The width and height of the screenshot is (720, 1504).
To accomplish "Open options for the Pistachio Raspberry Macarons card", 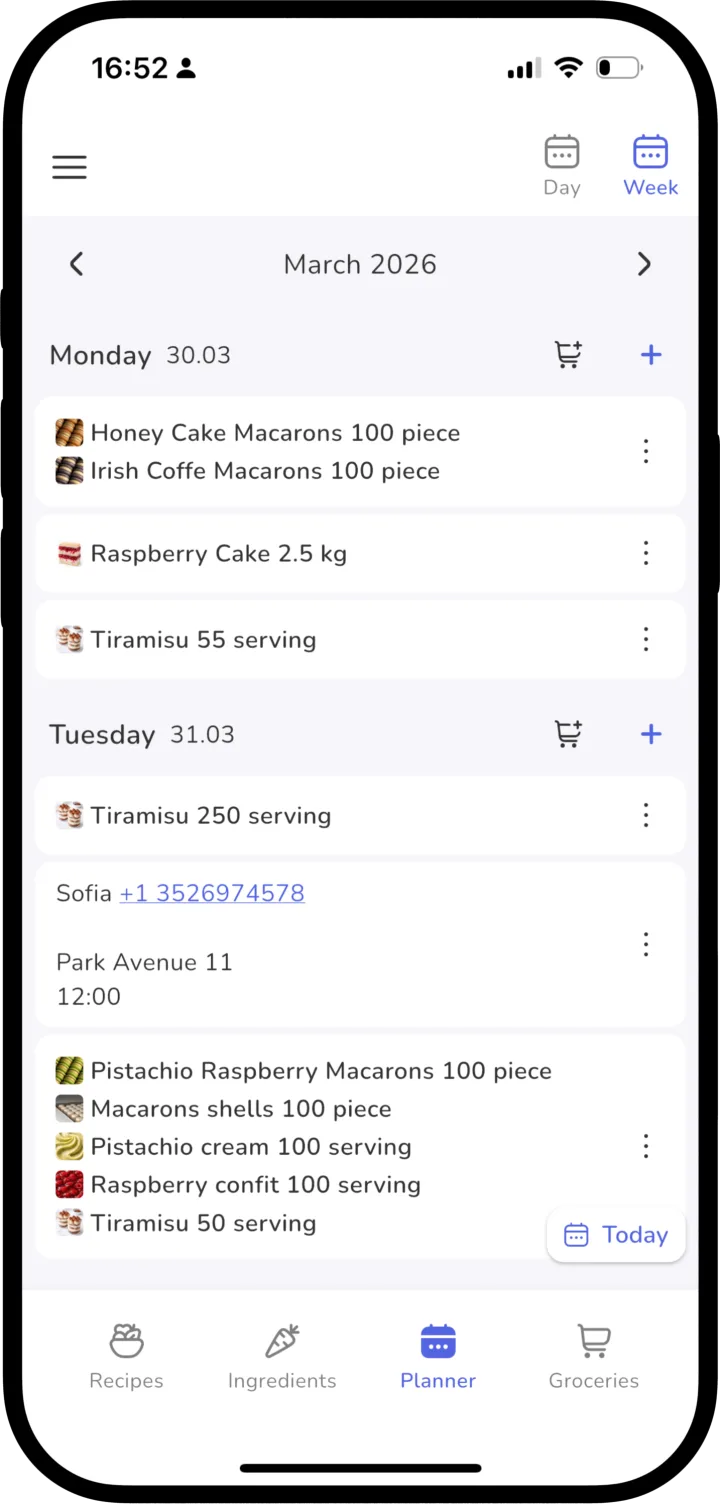I will coord(645,1146).
